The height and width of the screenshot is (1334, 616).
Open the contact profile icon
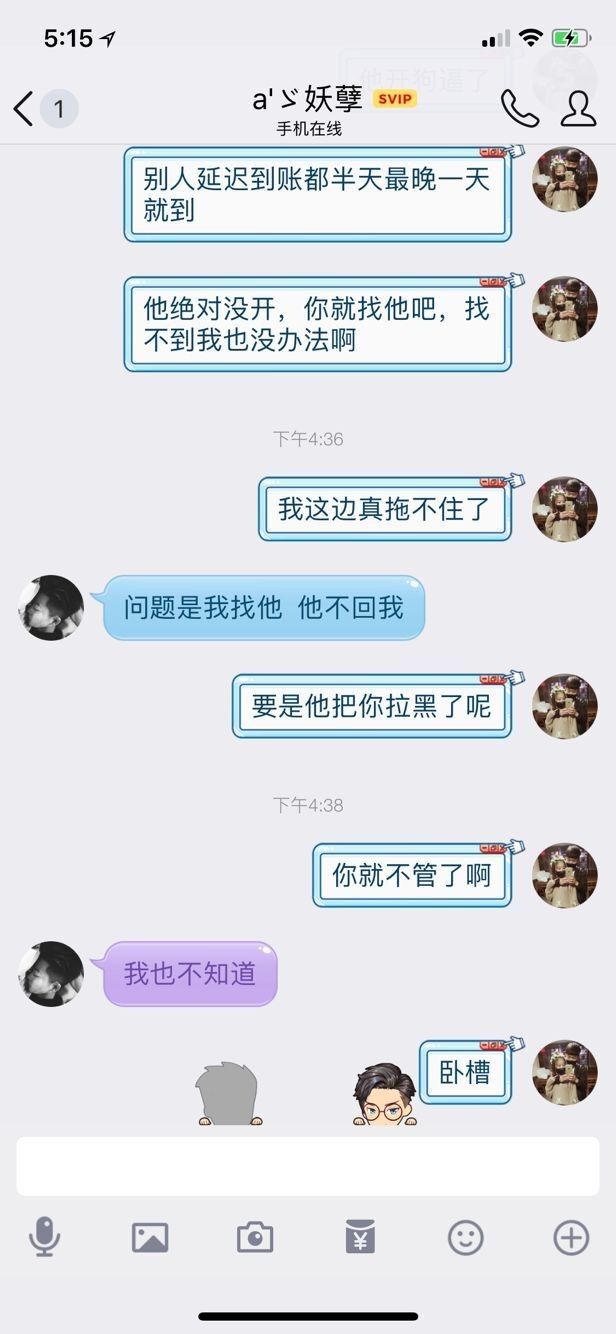point(579,108)
